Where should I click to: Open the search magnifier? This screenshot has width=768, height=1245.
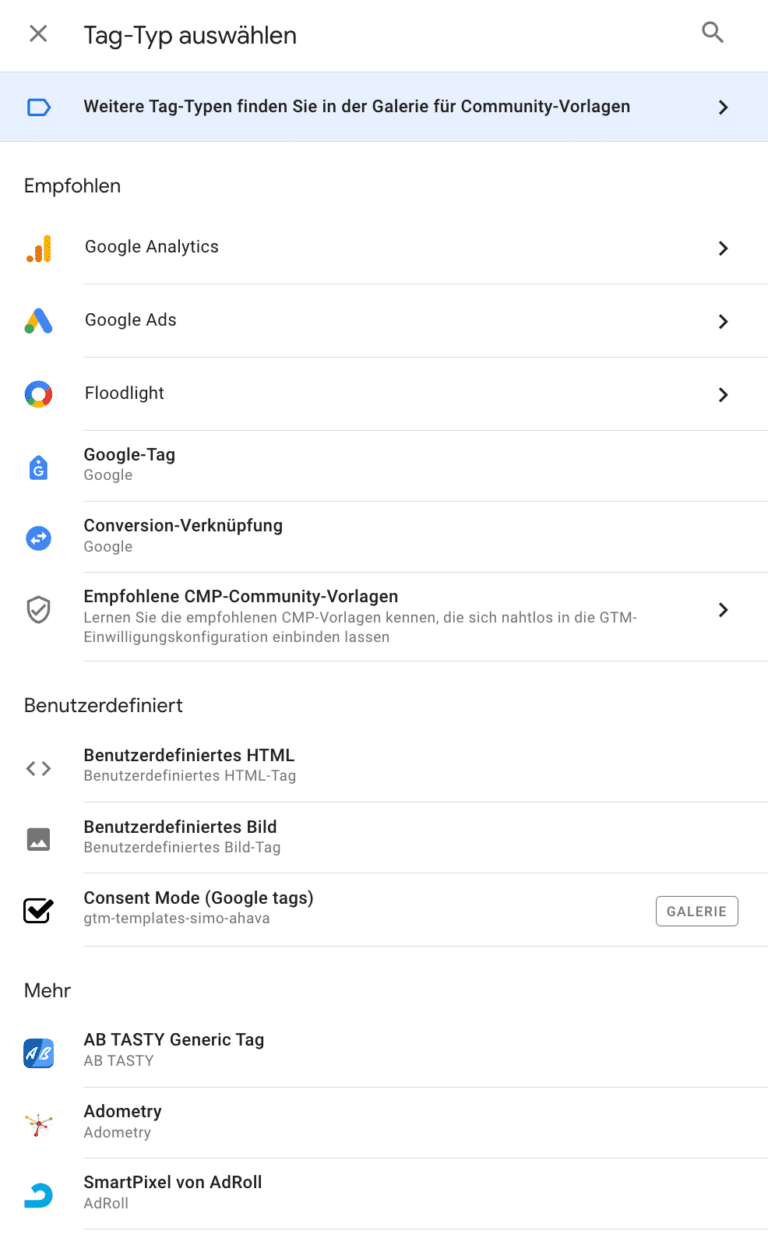pos(712,32)
